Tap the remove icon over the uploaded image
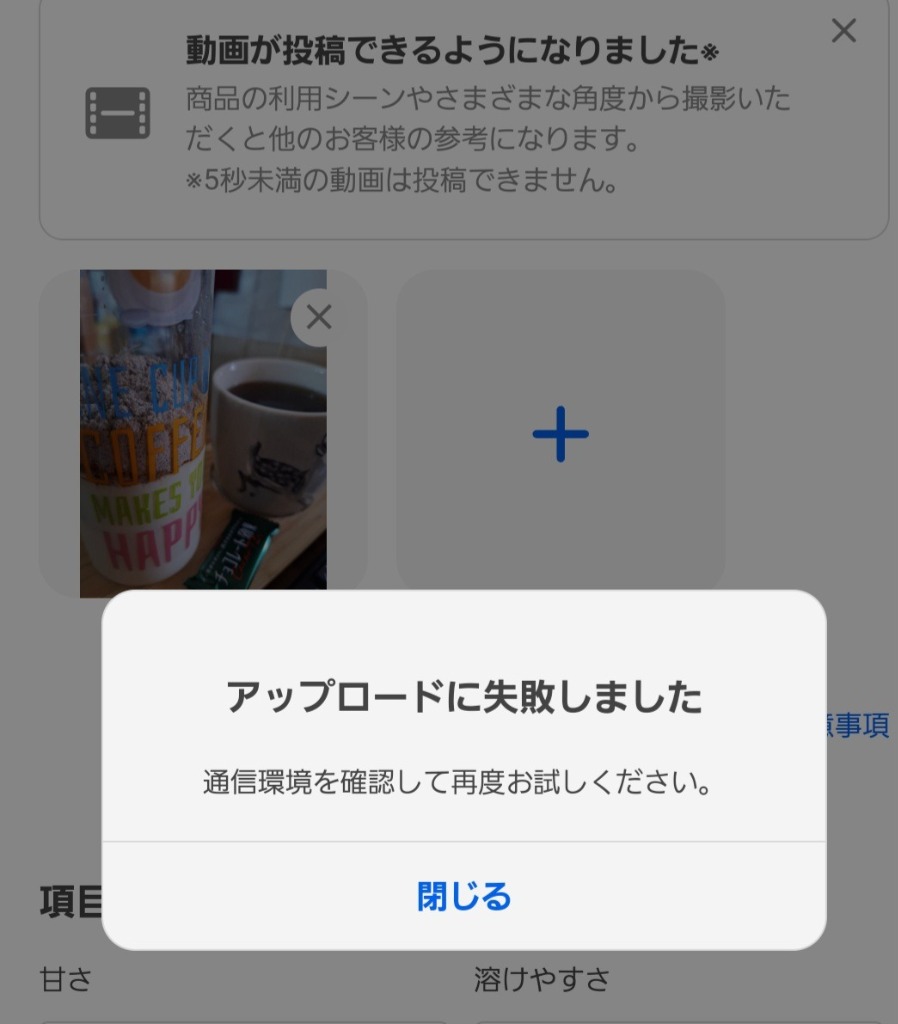 click(x=318, y=317)
